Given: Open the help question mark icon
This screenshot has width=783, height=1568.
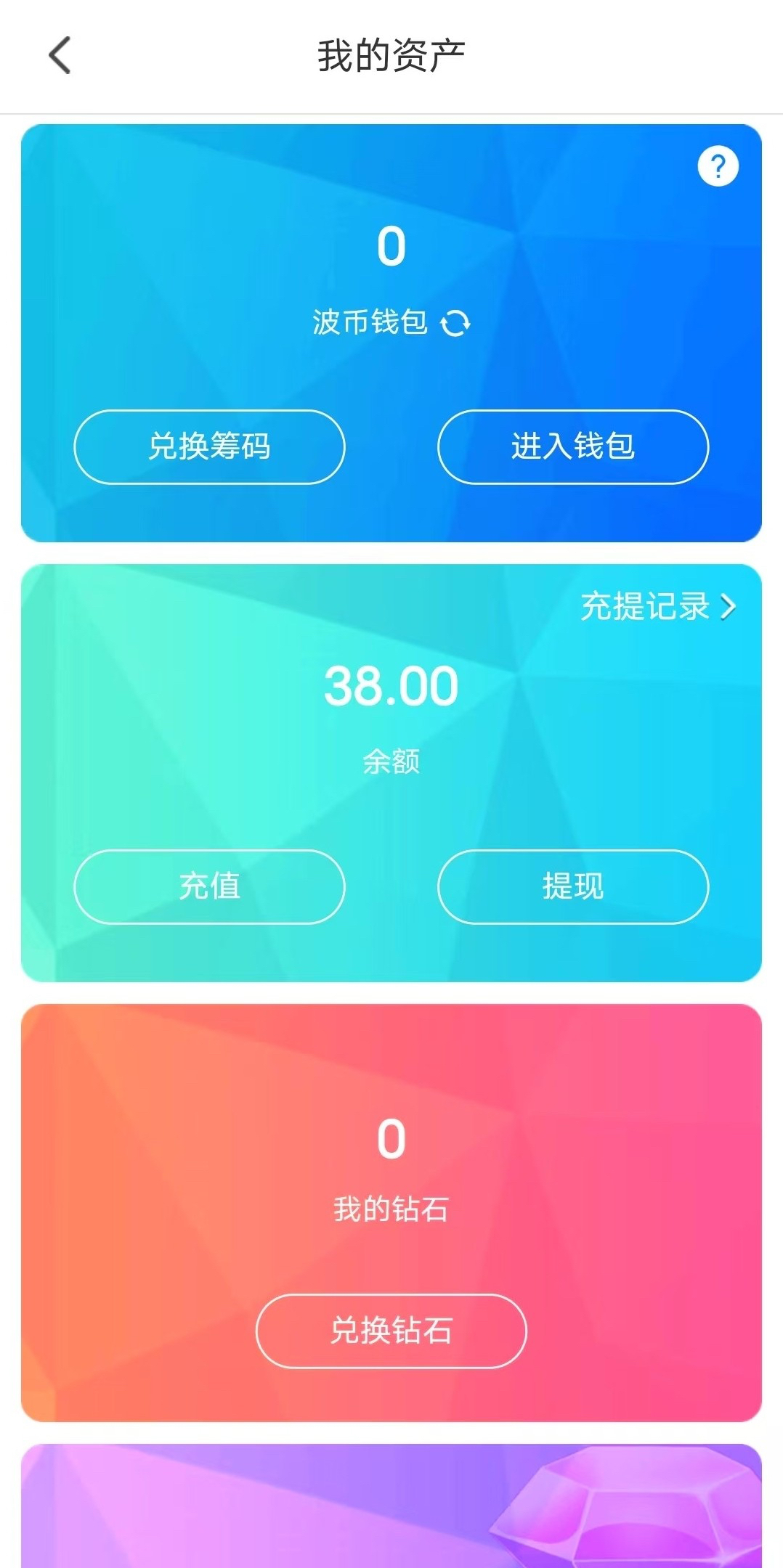Looking at the screenshot, I should click(x=718, y=167).
